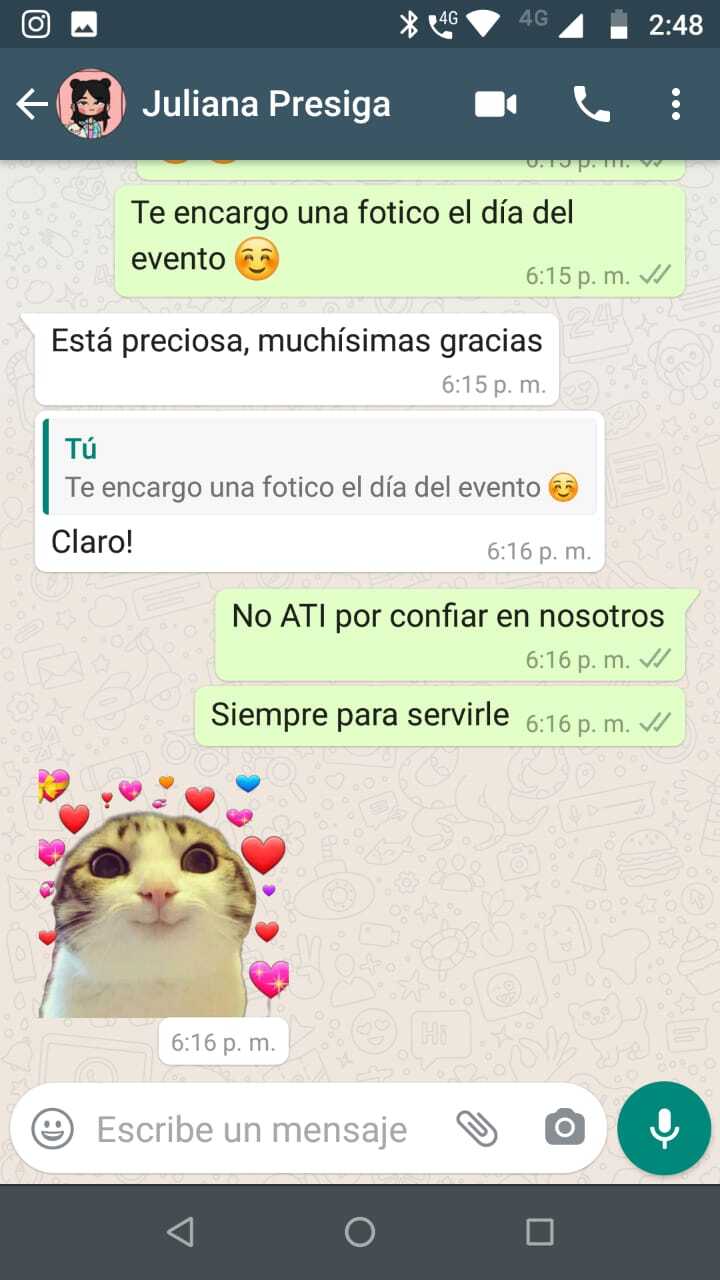Viewport: 720px width, 1280px height.
Task: Open the recent apps view
Action: click(x=540, y=1232)
